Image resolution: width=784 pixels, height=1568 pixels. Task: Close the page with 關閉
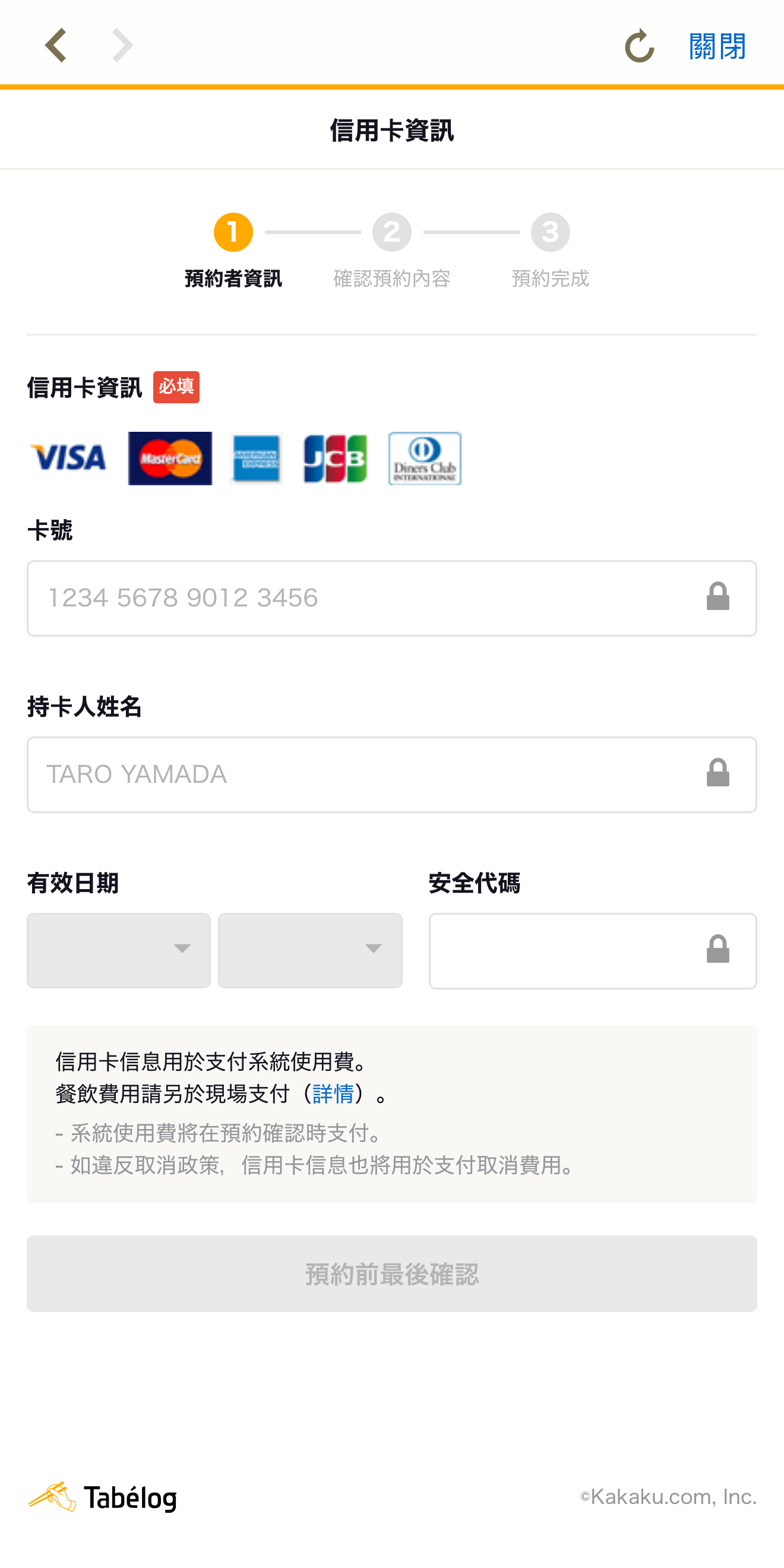[x=717, y=46]
